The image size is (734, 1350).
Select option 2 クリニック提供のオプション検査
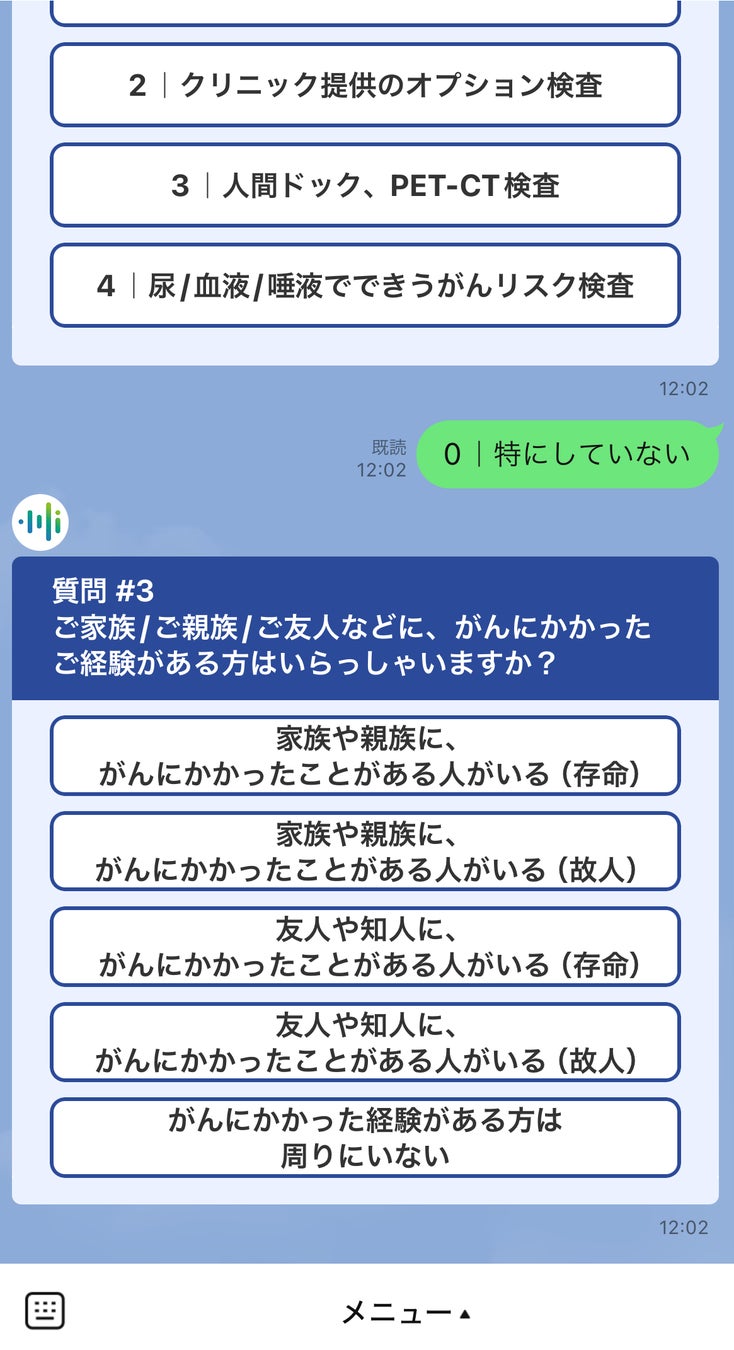365,85
